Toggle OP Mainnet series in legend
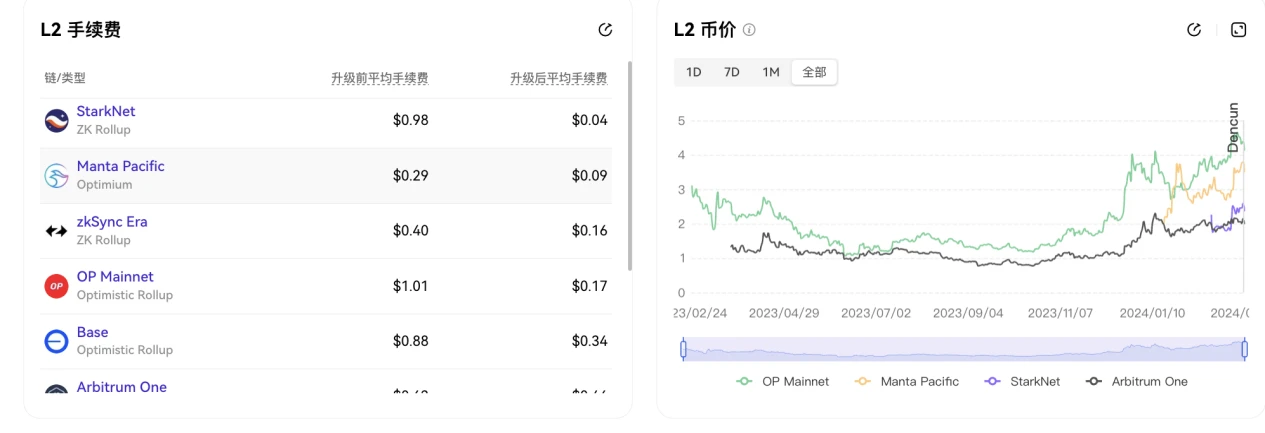 click(784, 381)
